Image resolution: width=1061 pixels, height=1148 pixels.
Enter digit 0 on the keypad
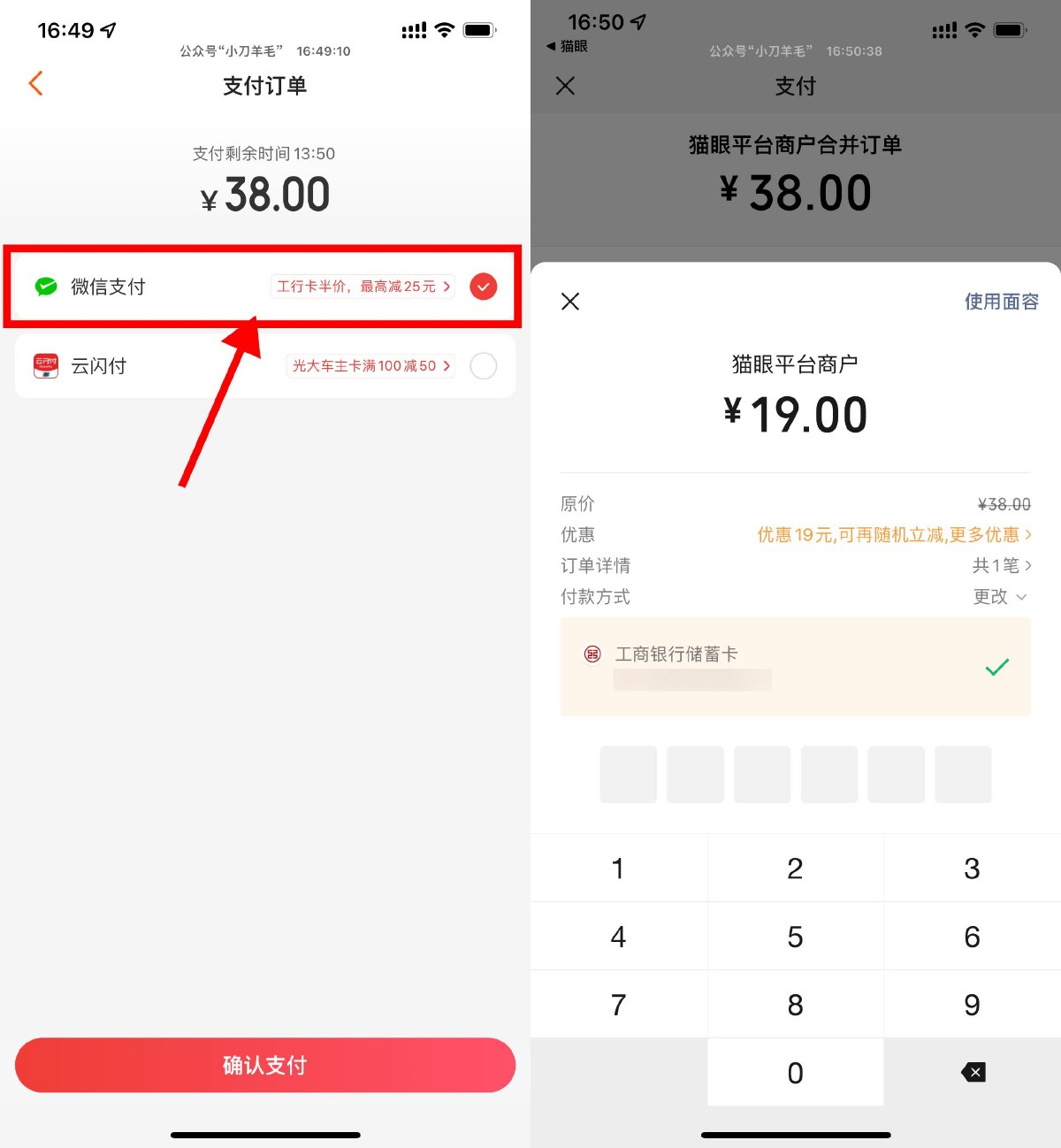(795, 1073)
